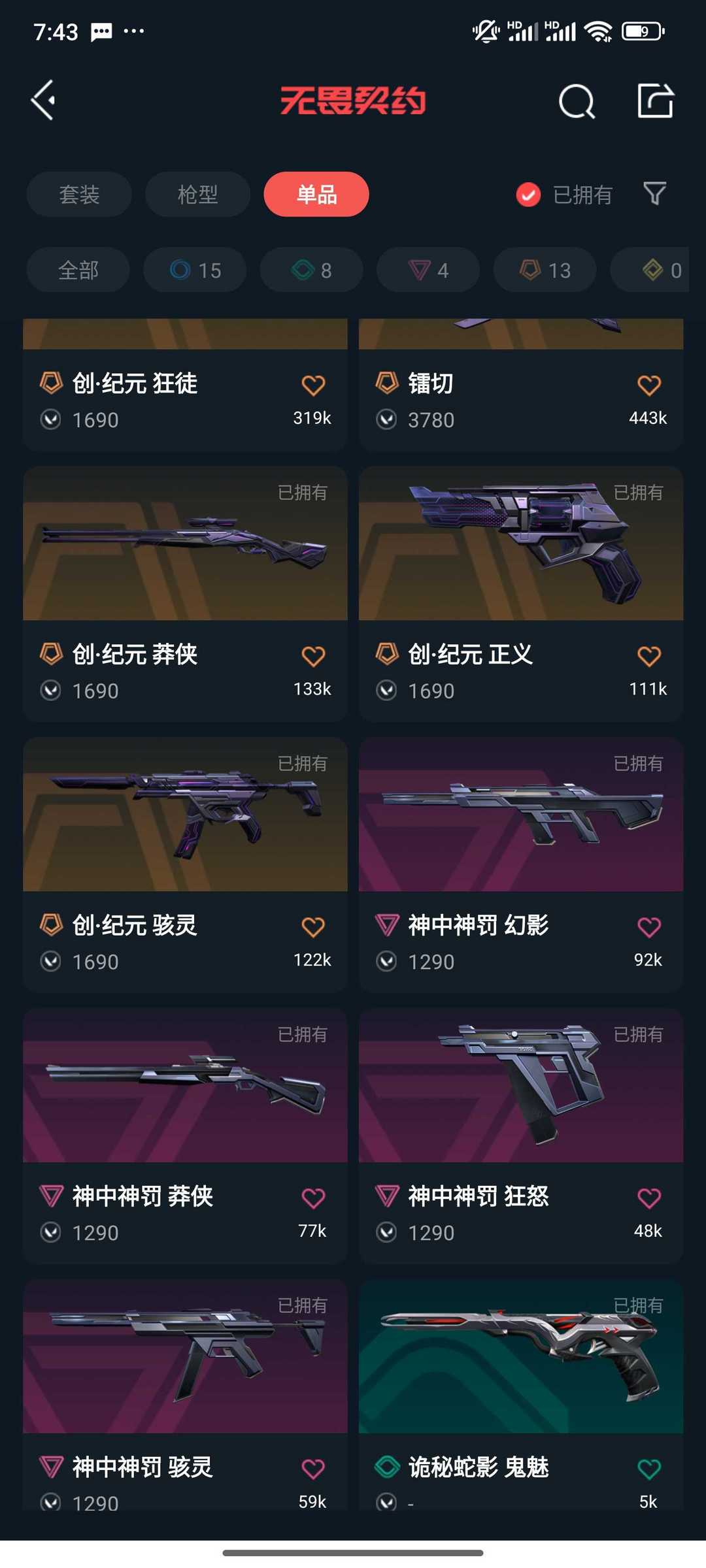706x1568 pixels.
Task: Like the 创·纪元 骇灵 skin
Action: (x=313, y=926)
